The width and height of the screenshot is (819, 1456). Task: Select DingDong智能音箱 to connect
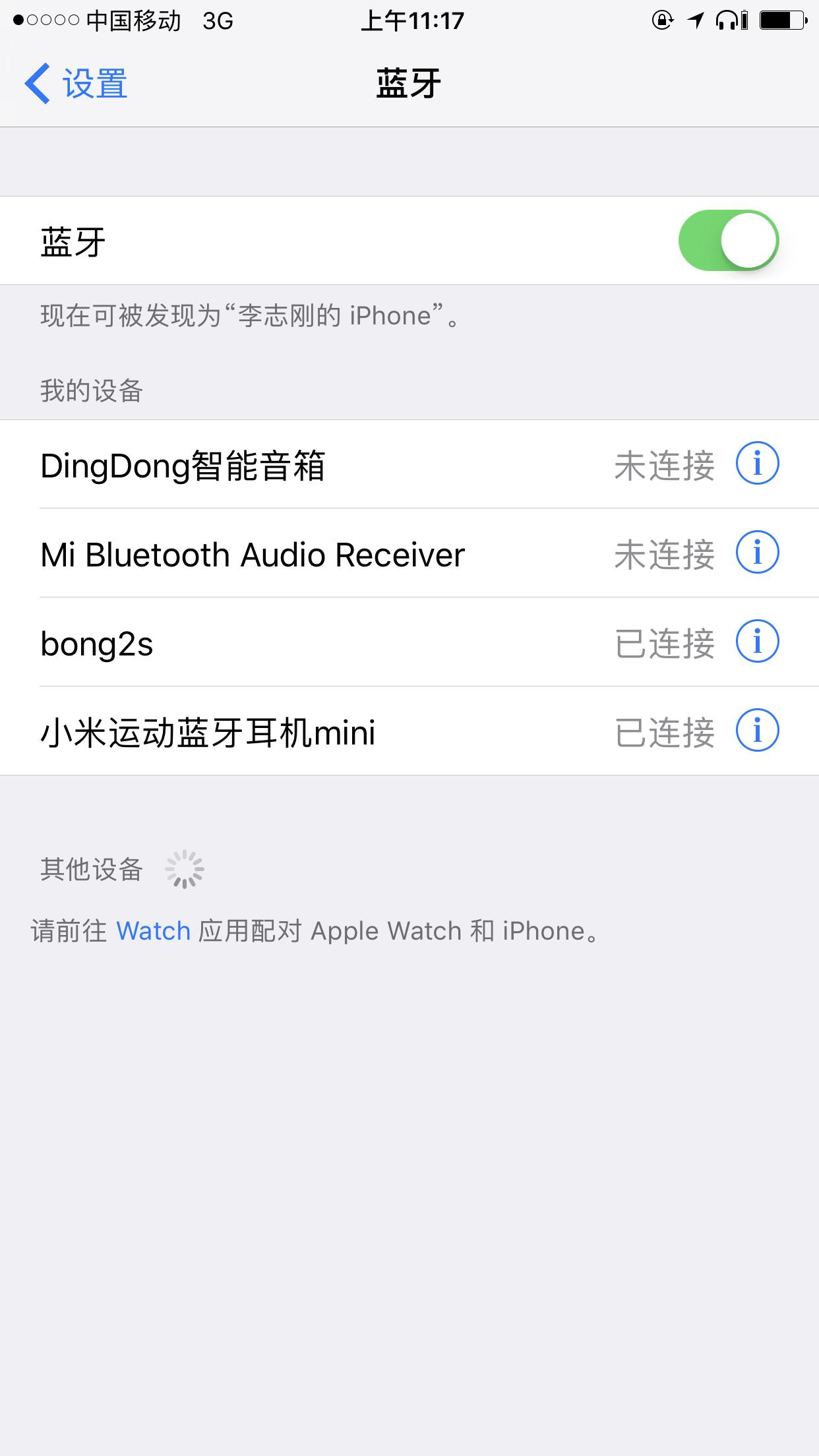coord(264,465)
